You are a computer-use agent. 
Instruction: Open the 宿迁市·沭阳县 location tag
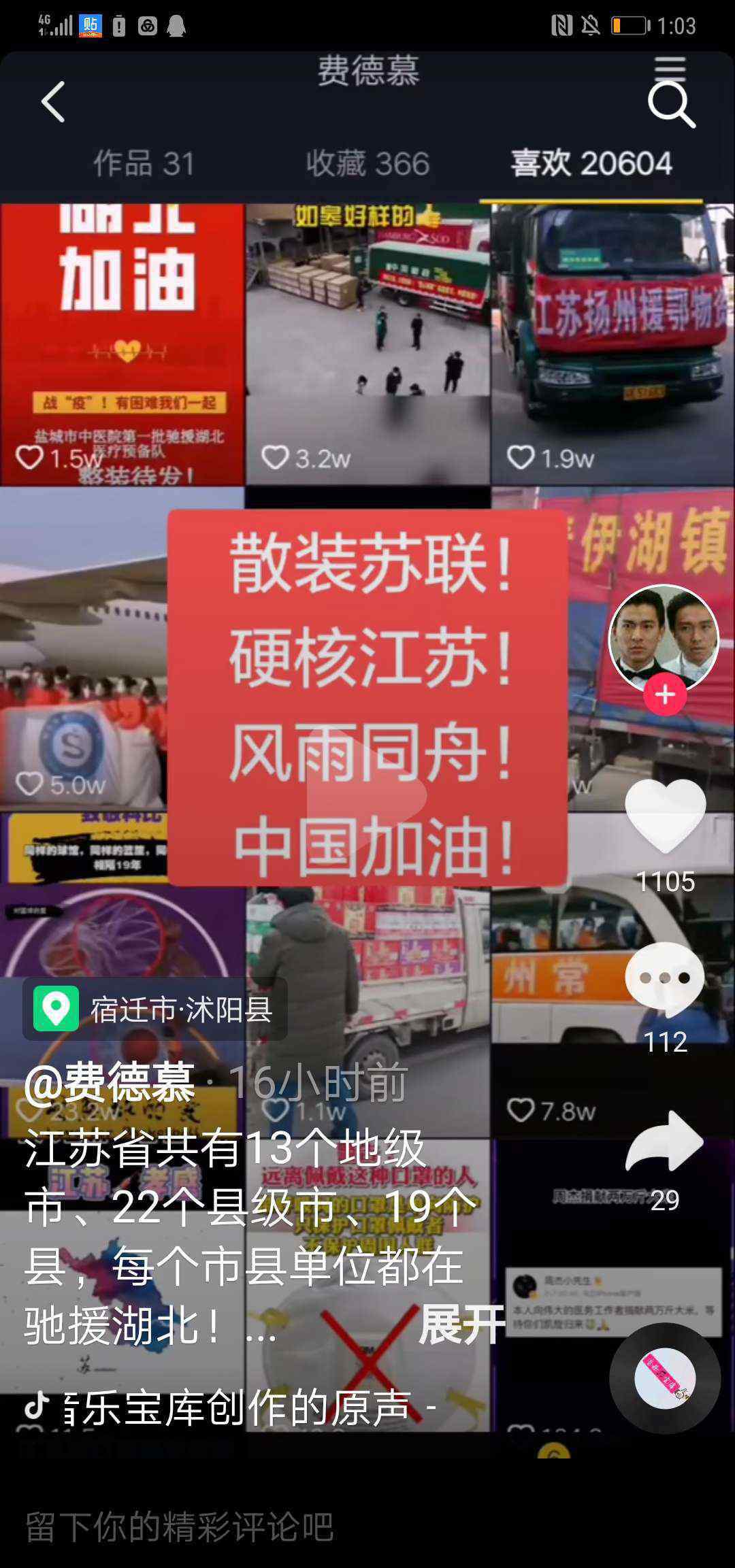(x=154, y=1009)
